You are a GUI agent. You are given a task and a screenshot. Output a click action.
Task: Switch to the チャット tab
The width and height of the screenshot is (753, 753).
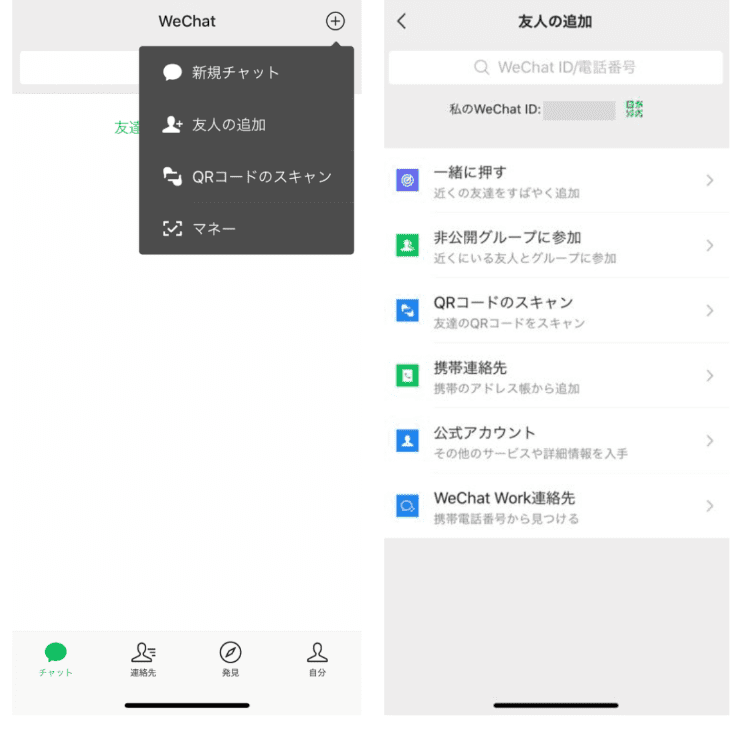[x=56, y=660]
